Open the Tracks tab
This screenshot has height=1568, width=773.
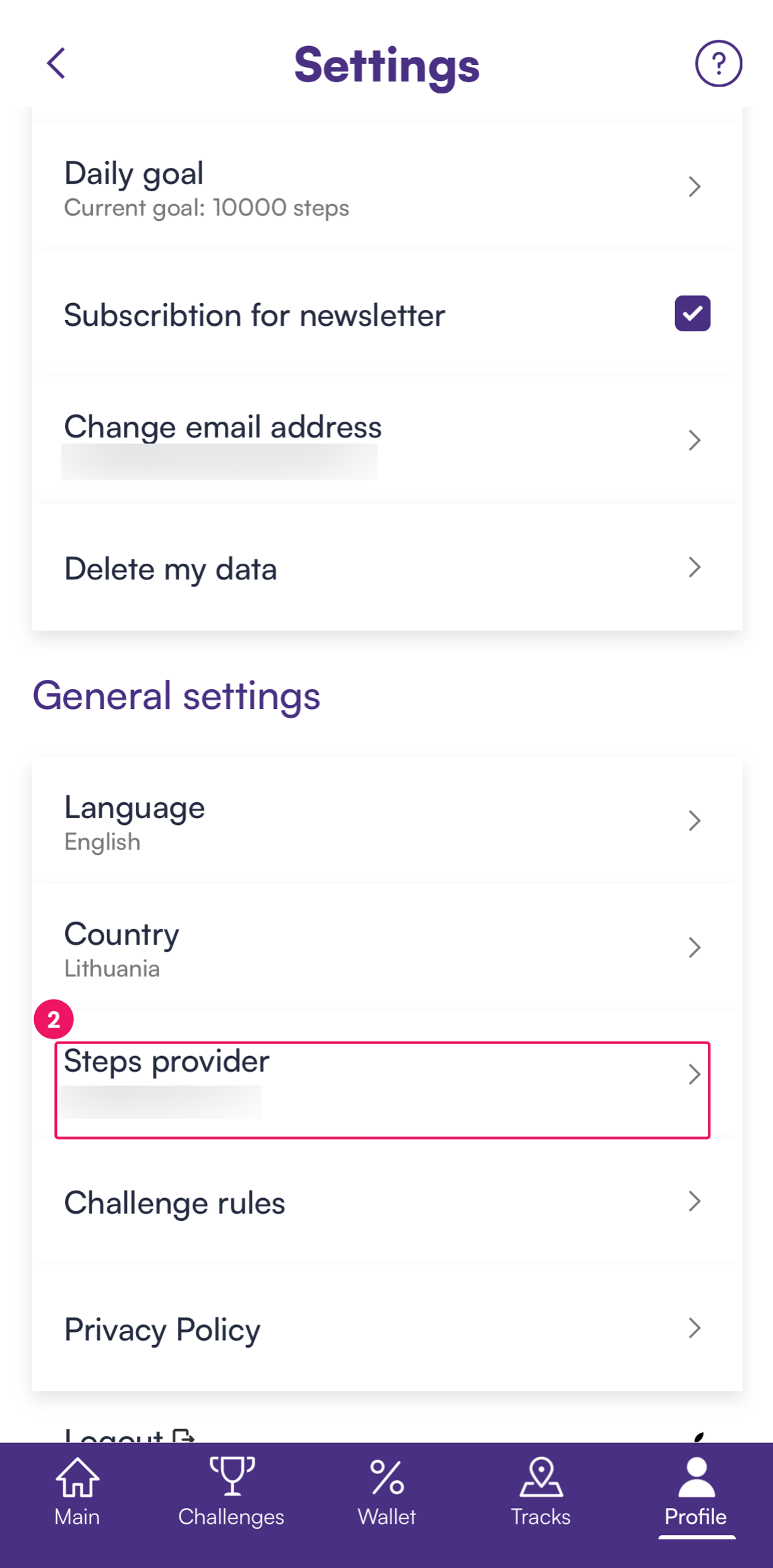pos(541,1491)
